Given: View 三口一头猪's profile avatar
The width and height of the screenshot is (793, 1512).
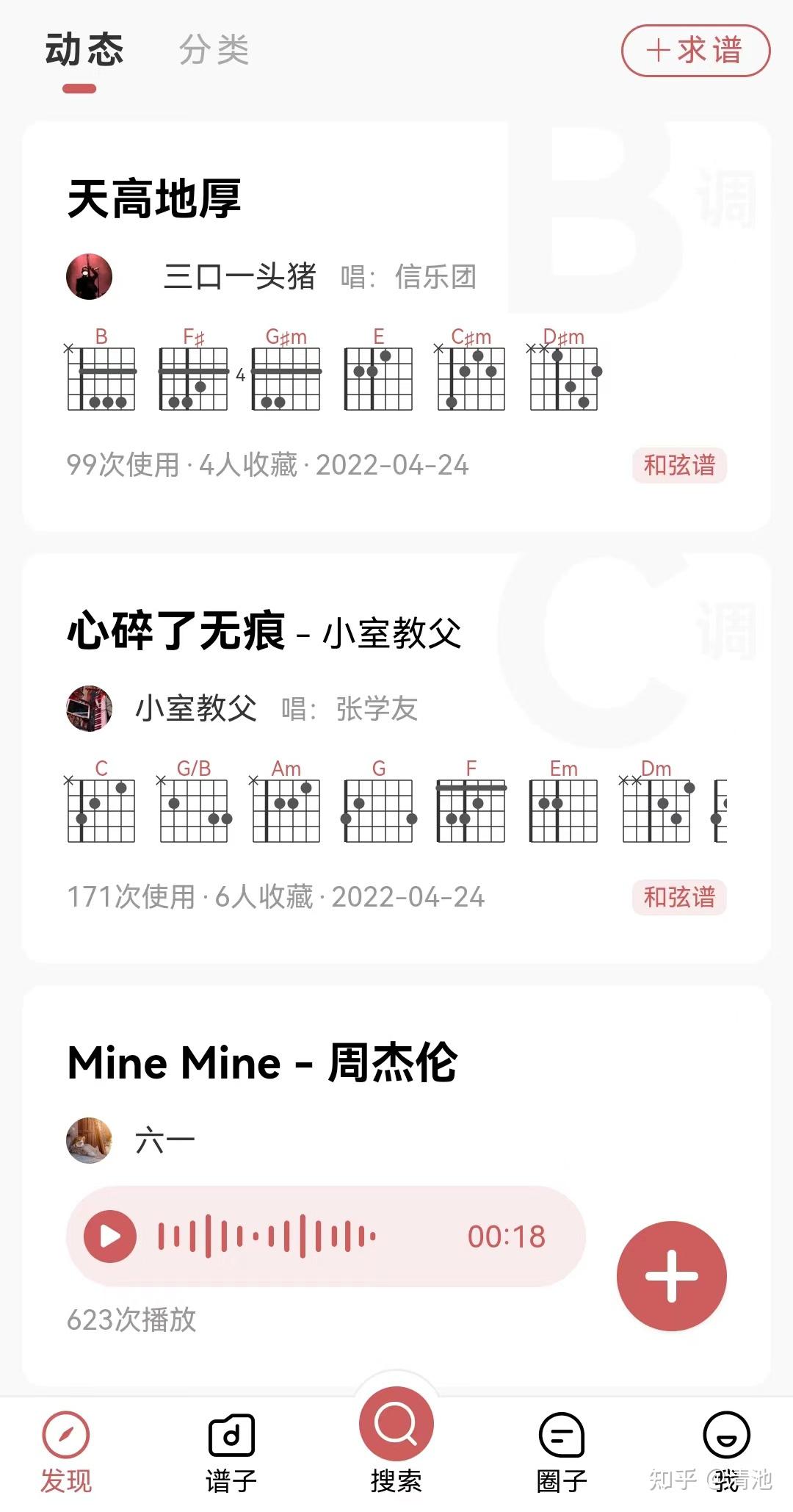Looking at the screenshot, I should tap(90, 277).
